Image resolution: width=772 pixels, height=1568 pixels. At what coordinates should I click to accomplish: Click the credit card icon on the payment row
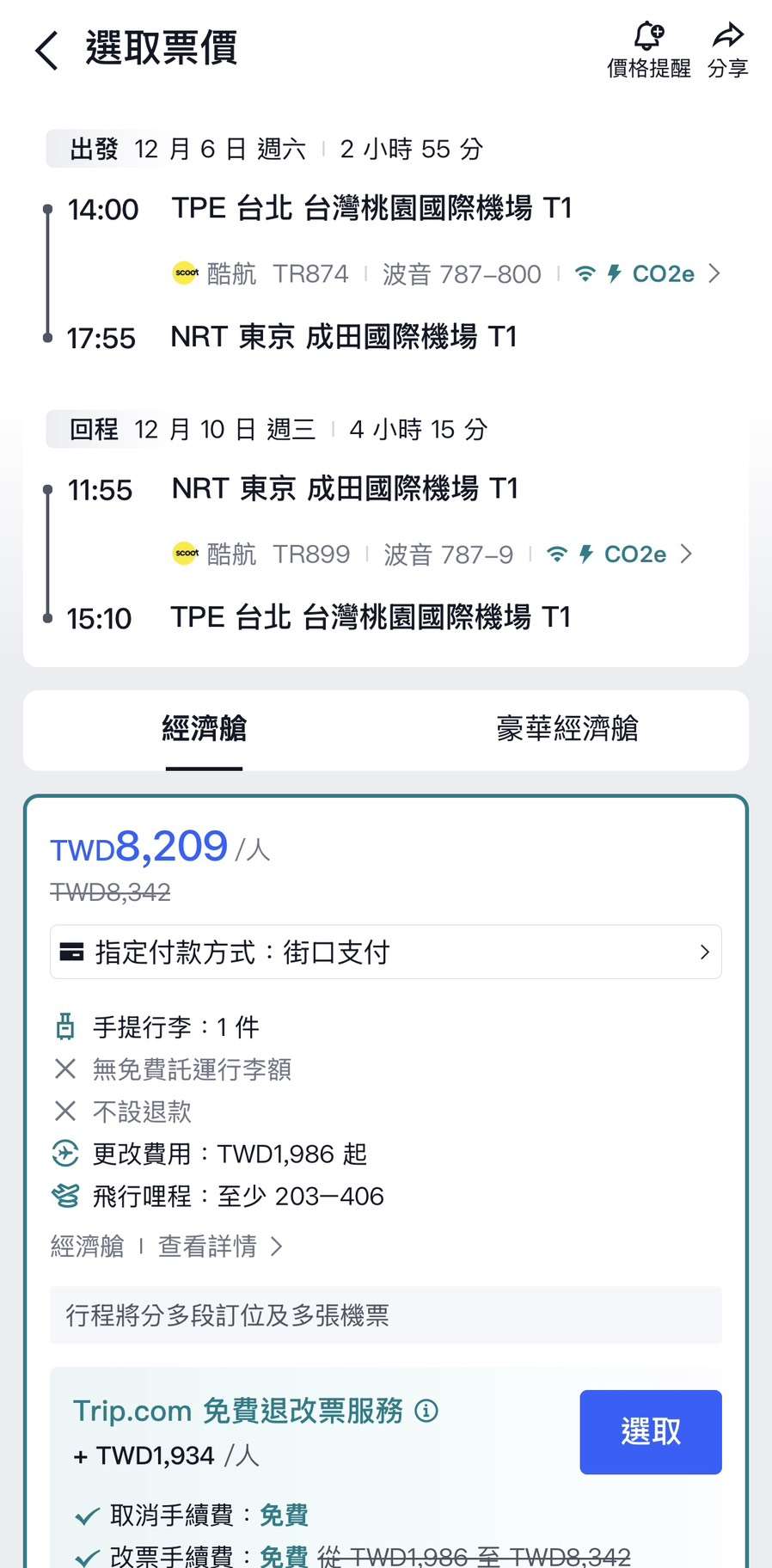(74, 952)
